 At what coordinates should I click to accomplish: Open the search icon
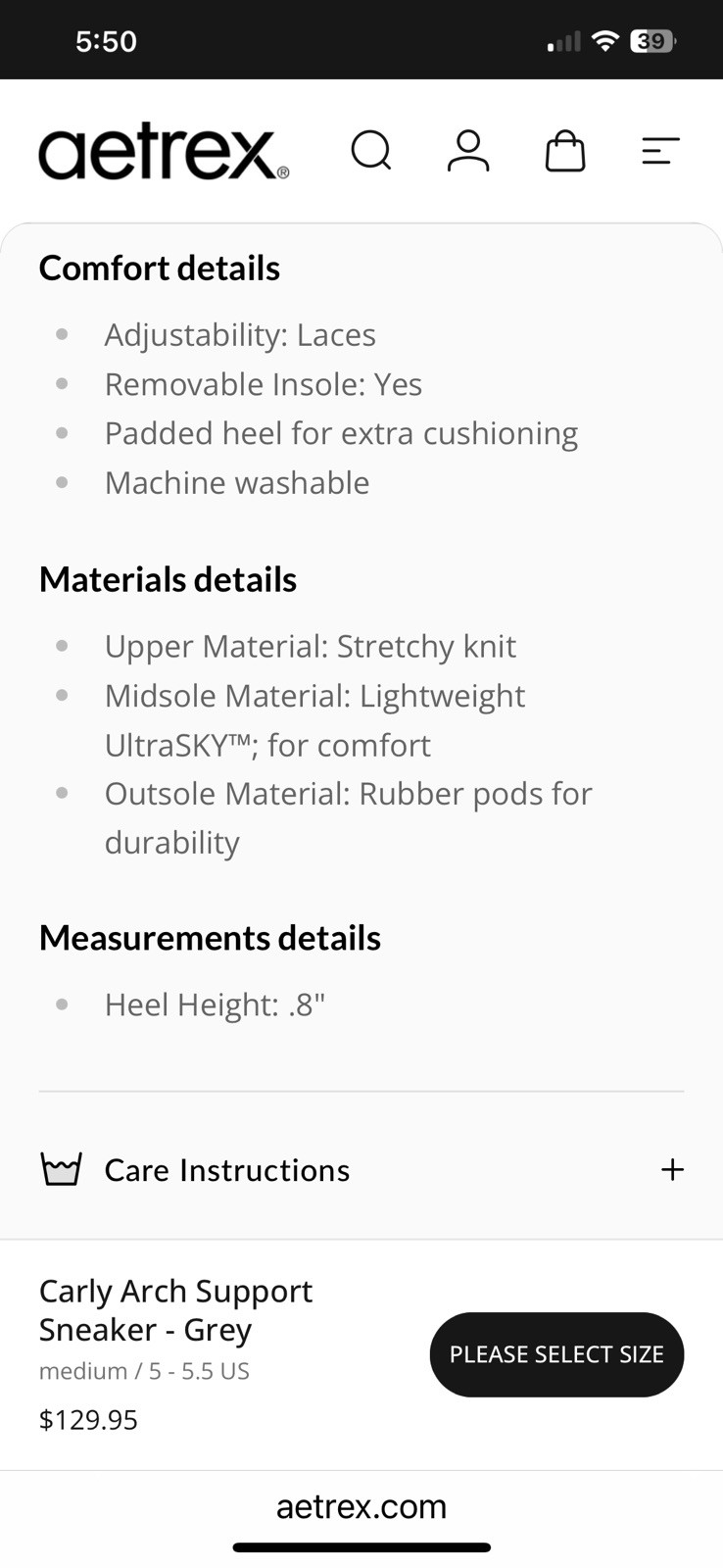371,151
